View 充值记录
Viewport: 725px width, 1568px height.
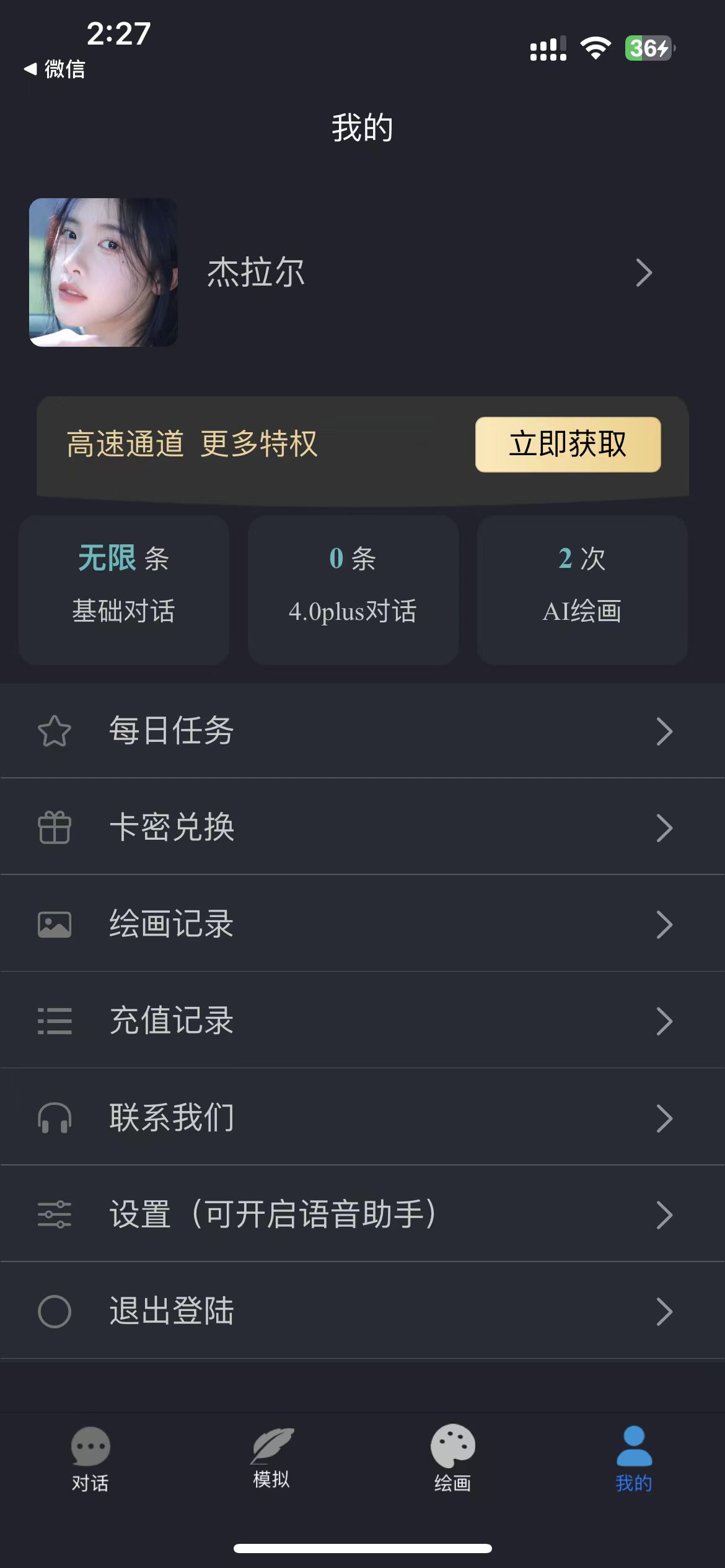tap(362, 1021)
